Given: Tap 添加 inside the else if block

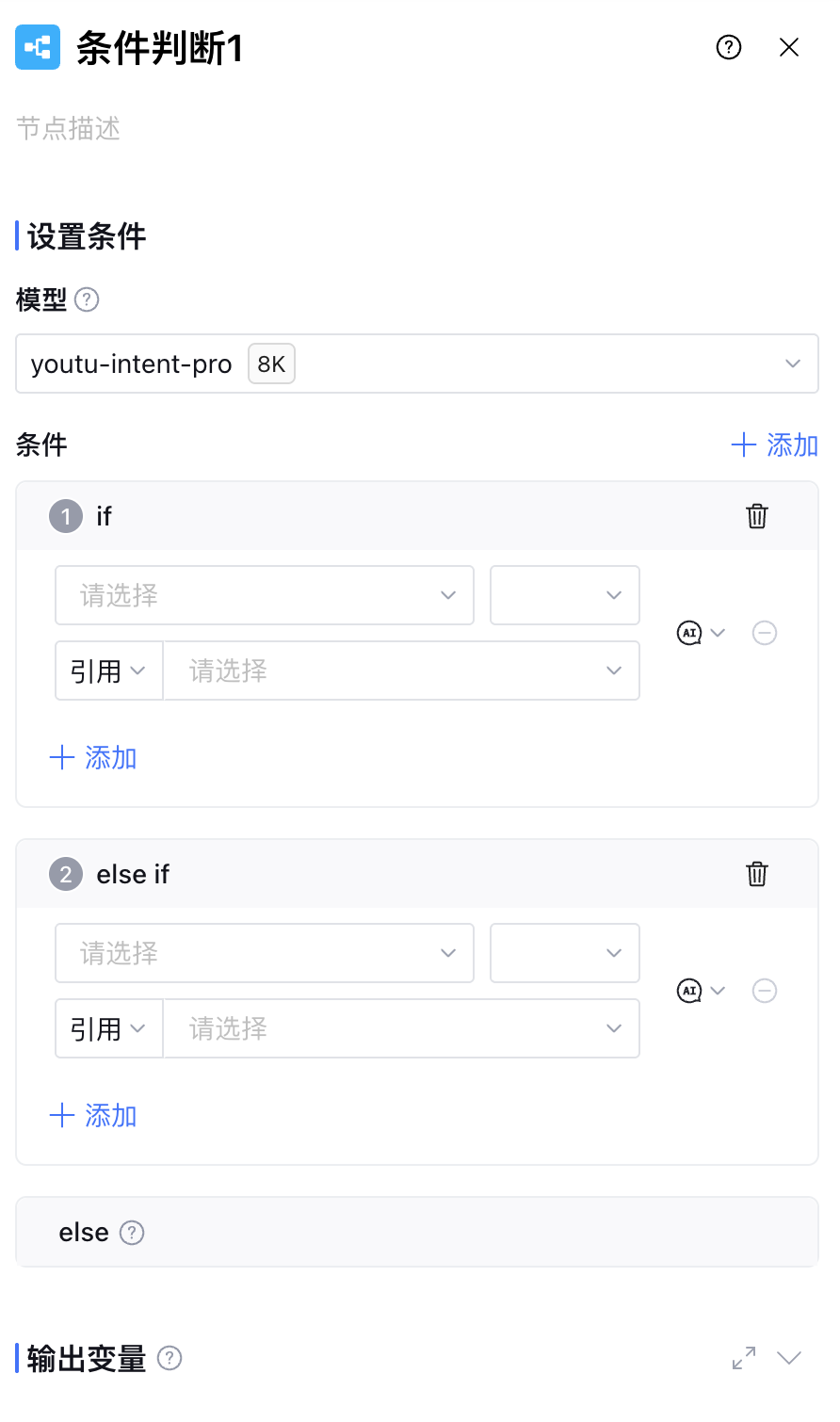Looking at the screenshot, I should pos(93,1115).
